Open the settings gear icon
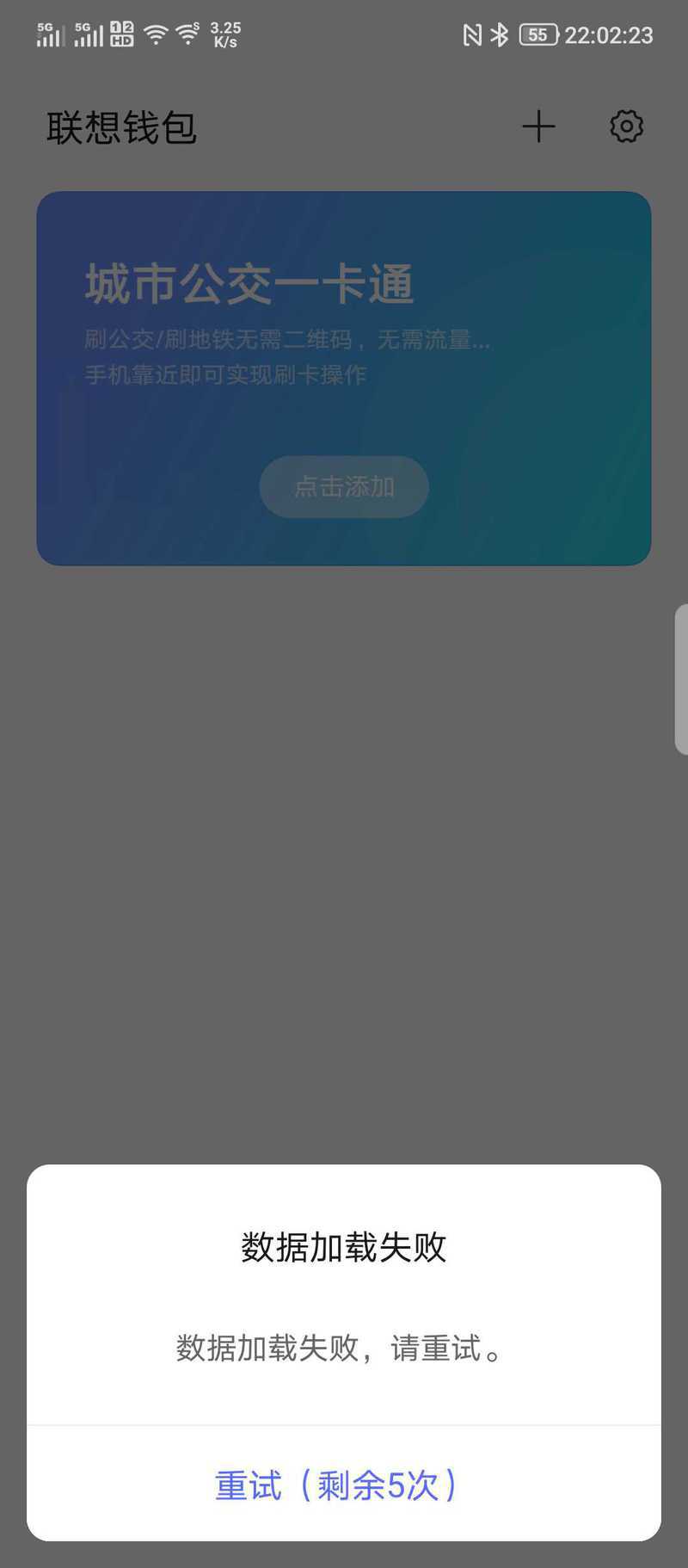688x1568 pixels. (x=626, y=127)
